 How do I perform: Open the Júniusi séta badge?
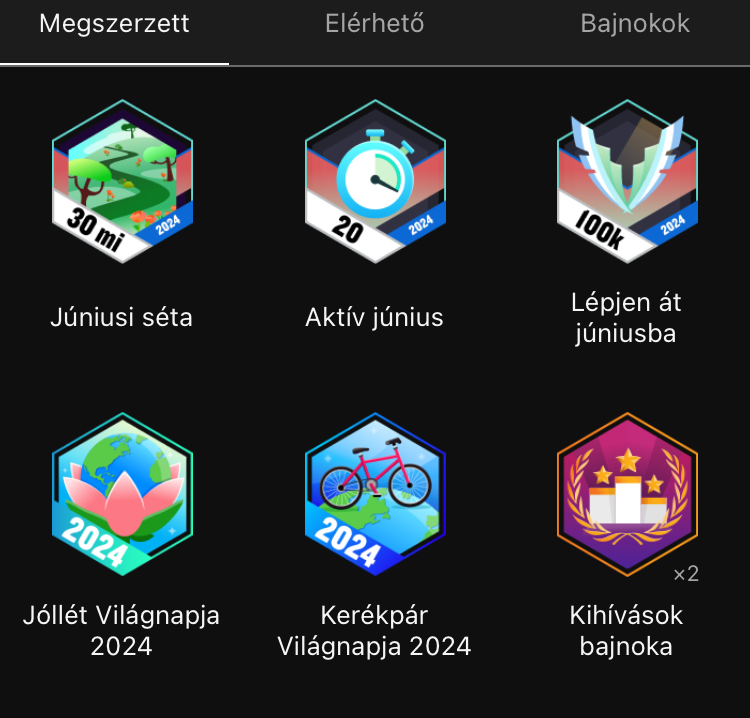(121, 182)
